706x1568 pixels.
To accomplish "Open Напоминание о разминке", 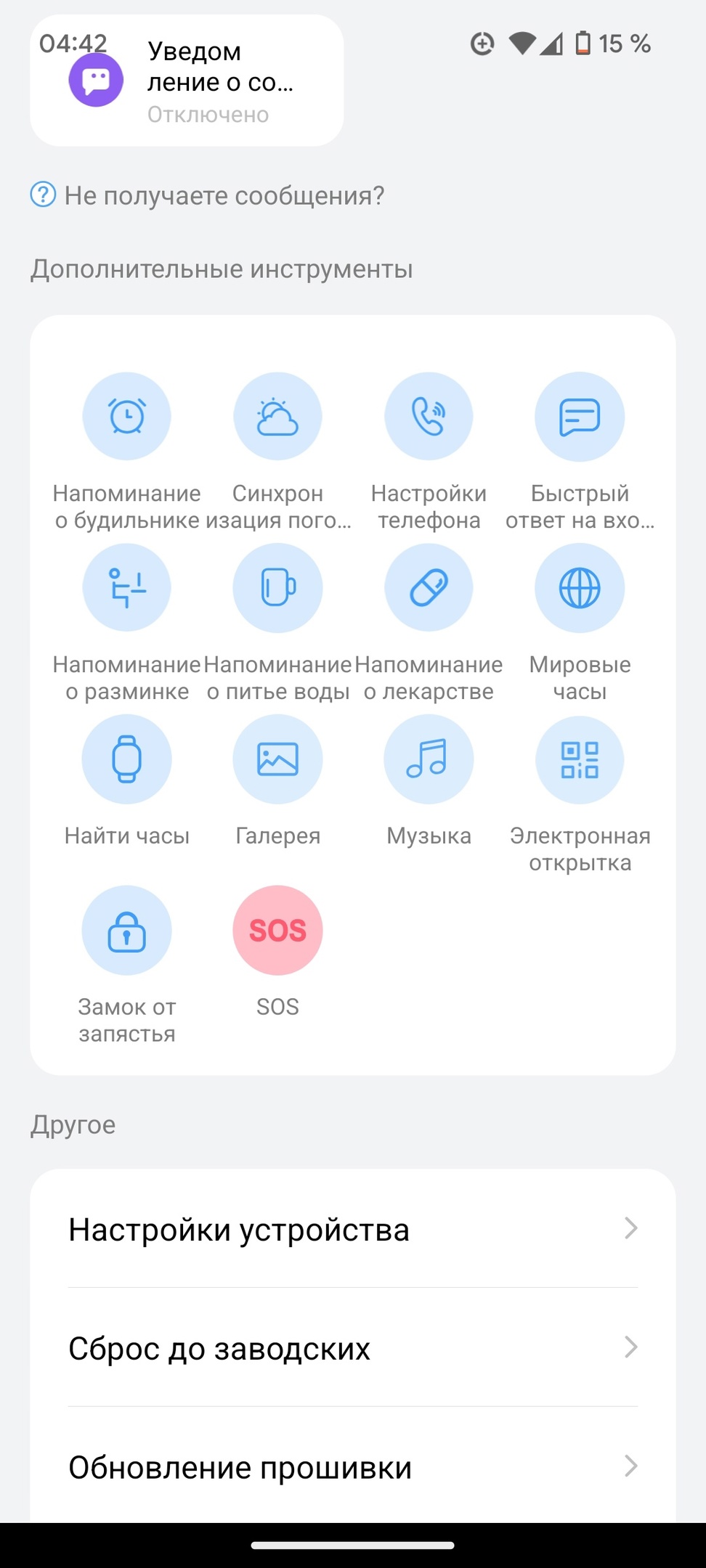I will [x=127, y=623].
